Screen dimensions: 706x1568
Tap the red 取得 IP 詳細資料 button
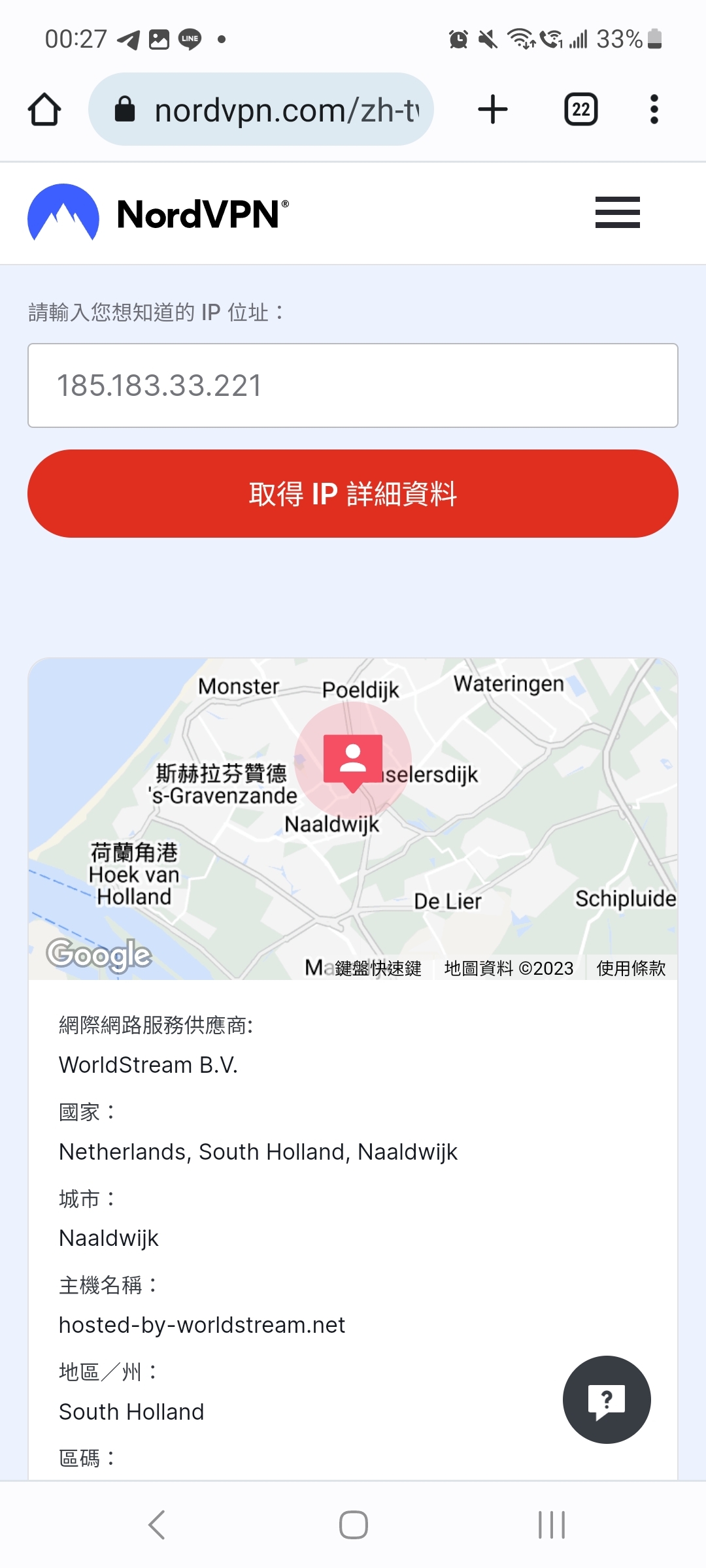point(353,493)
